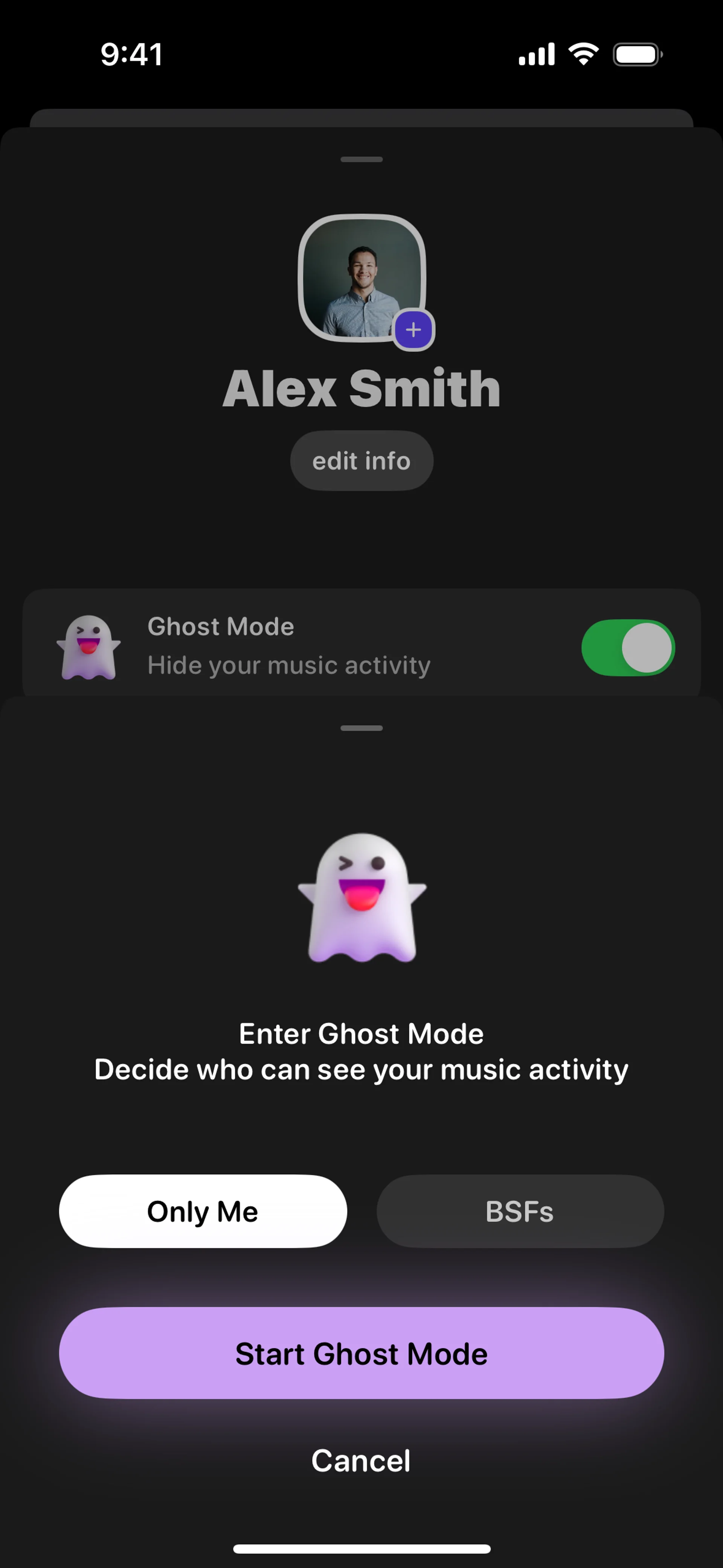Choose BSFs visibility option
Image resolution: width=723 pixels, height=1568 pixels.
(520, 1211)
